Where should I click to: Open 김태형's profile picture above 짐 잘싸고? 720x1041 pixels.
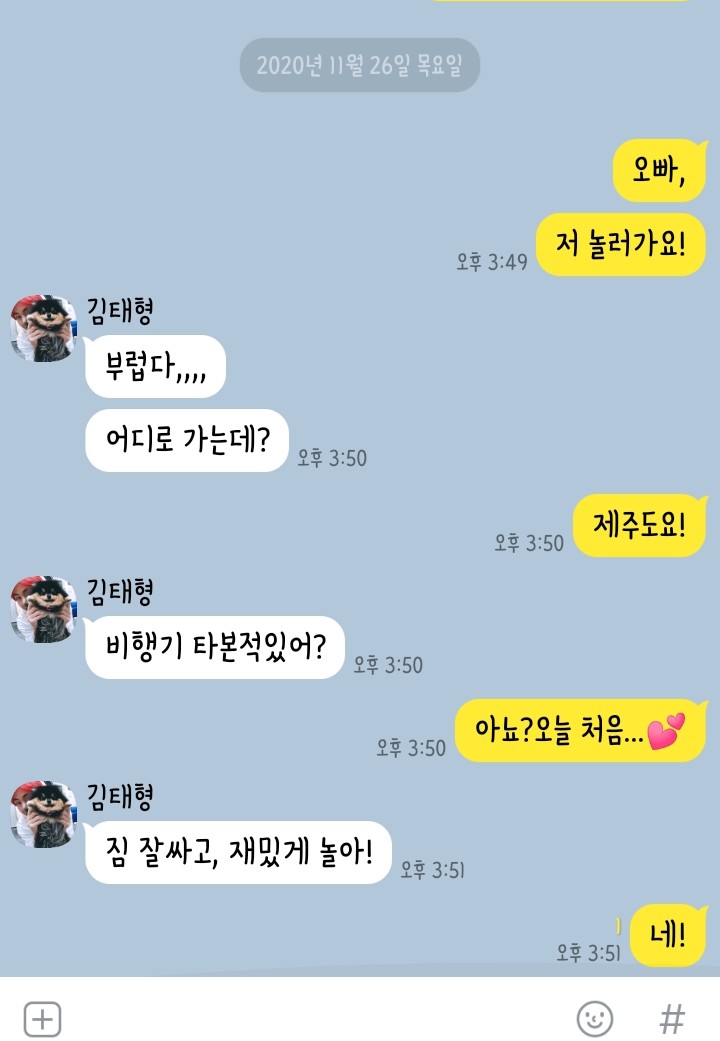43,815
